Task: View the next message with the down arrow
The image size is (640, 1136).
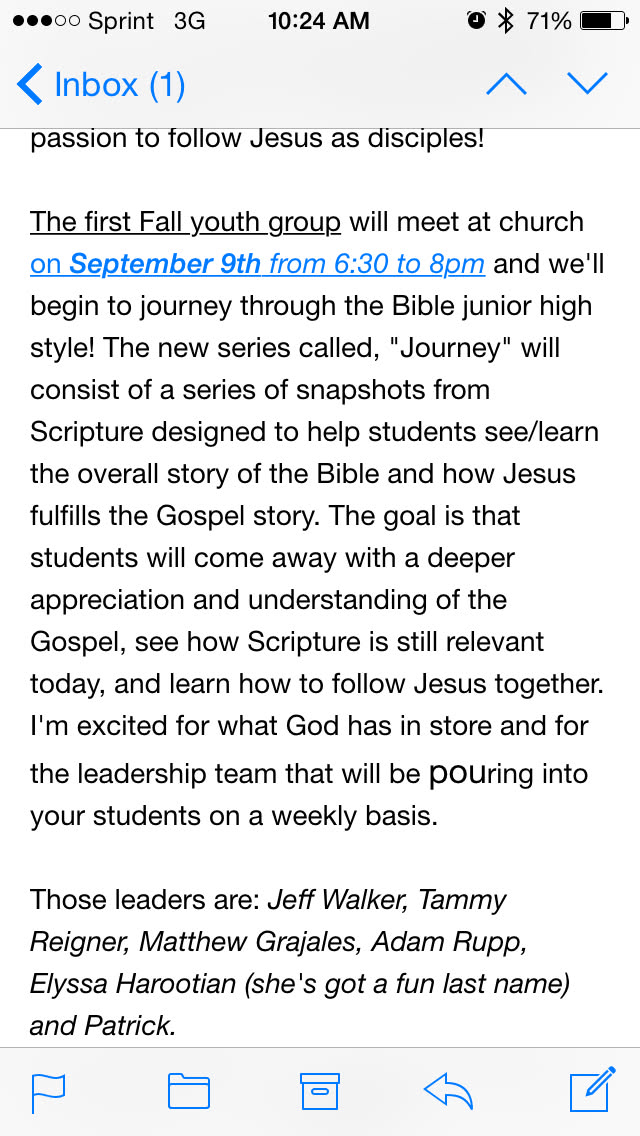Action: [587, 85]
